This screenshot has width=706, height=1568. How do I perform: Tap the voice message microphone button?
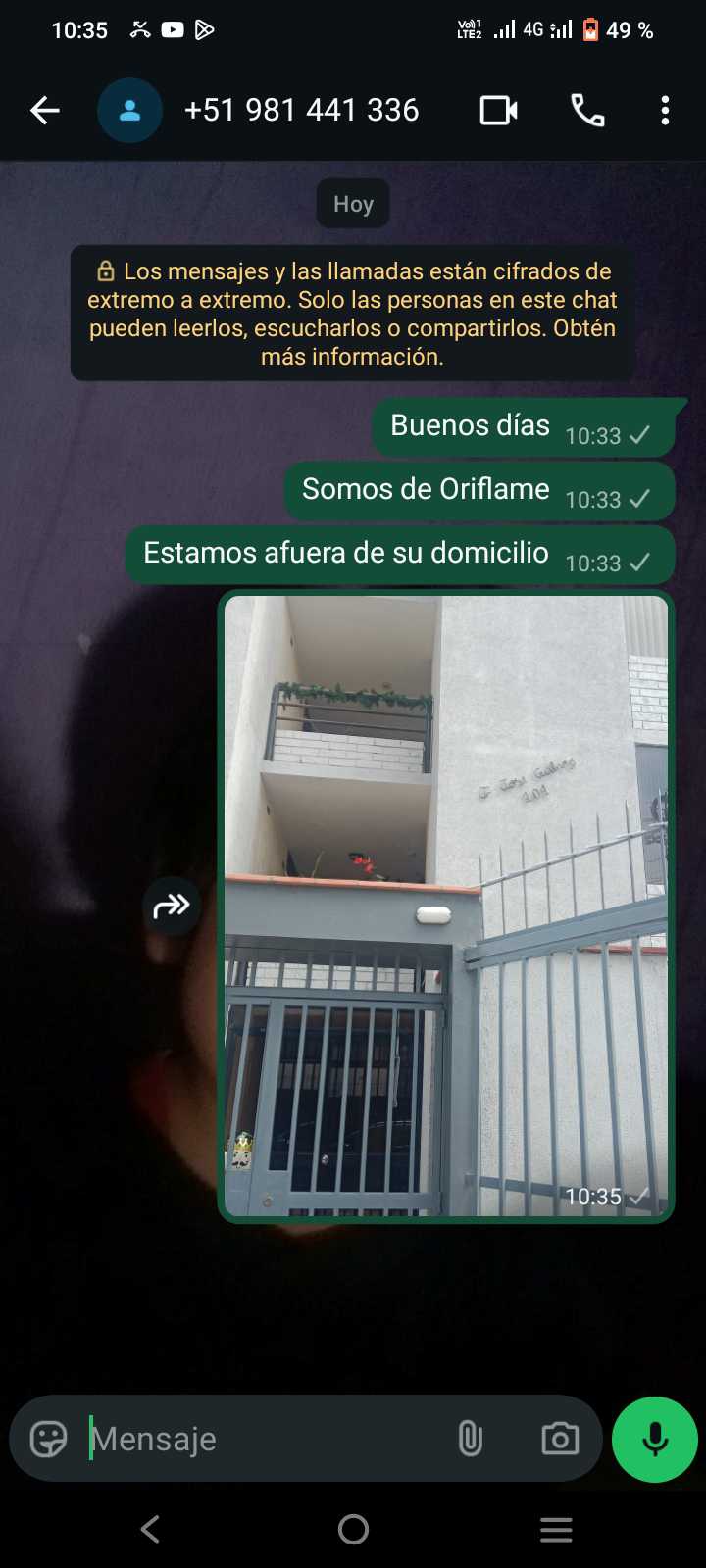click(655, 1439)
